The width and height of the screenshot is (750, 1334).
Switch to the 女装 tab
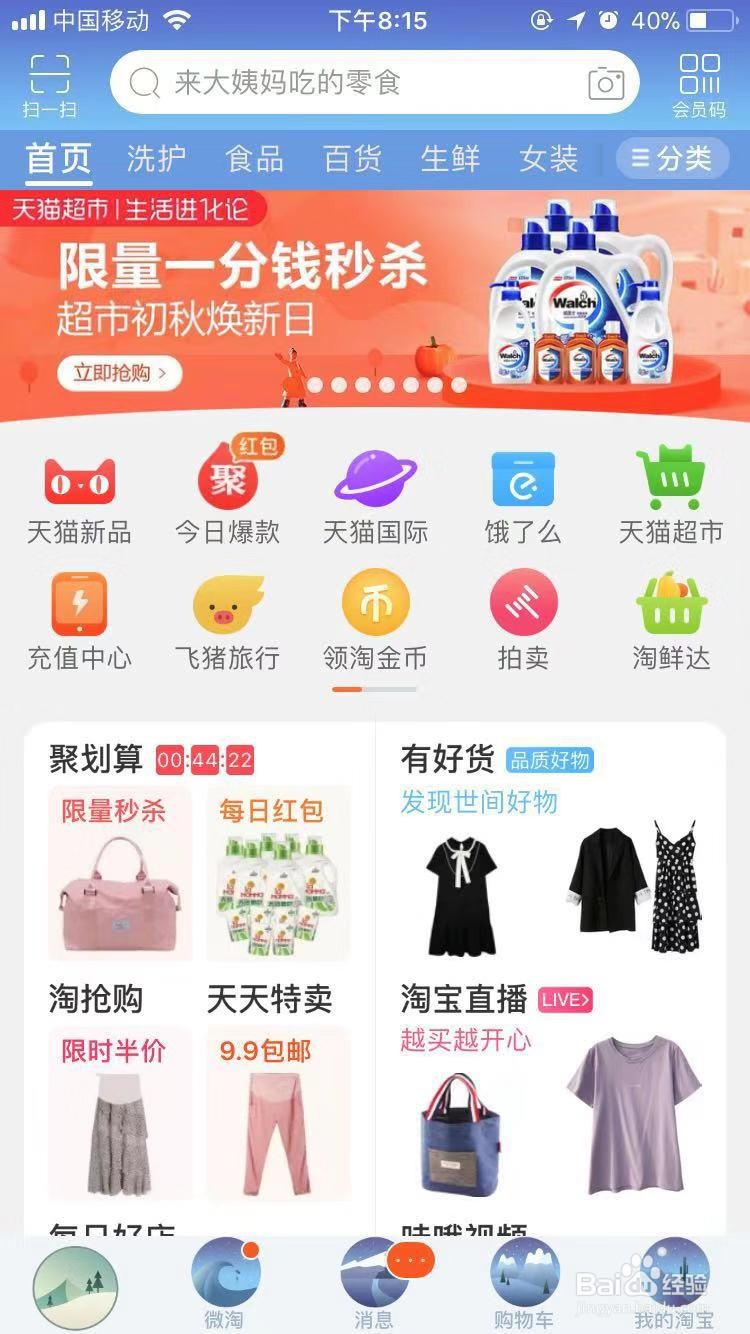(546, 159)
